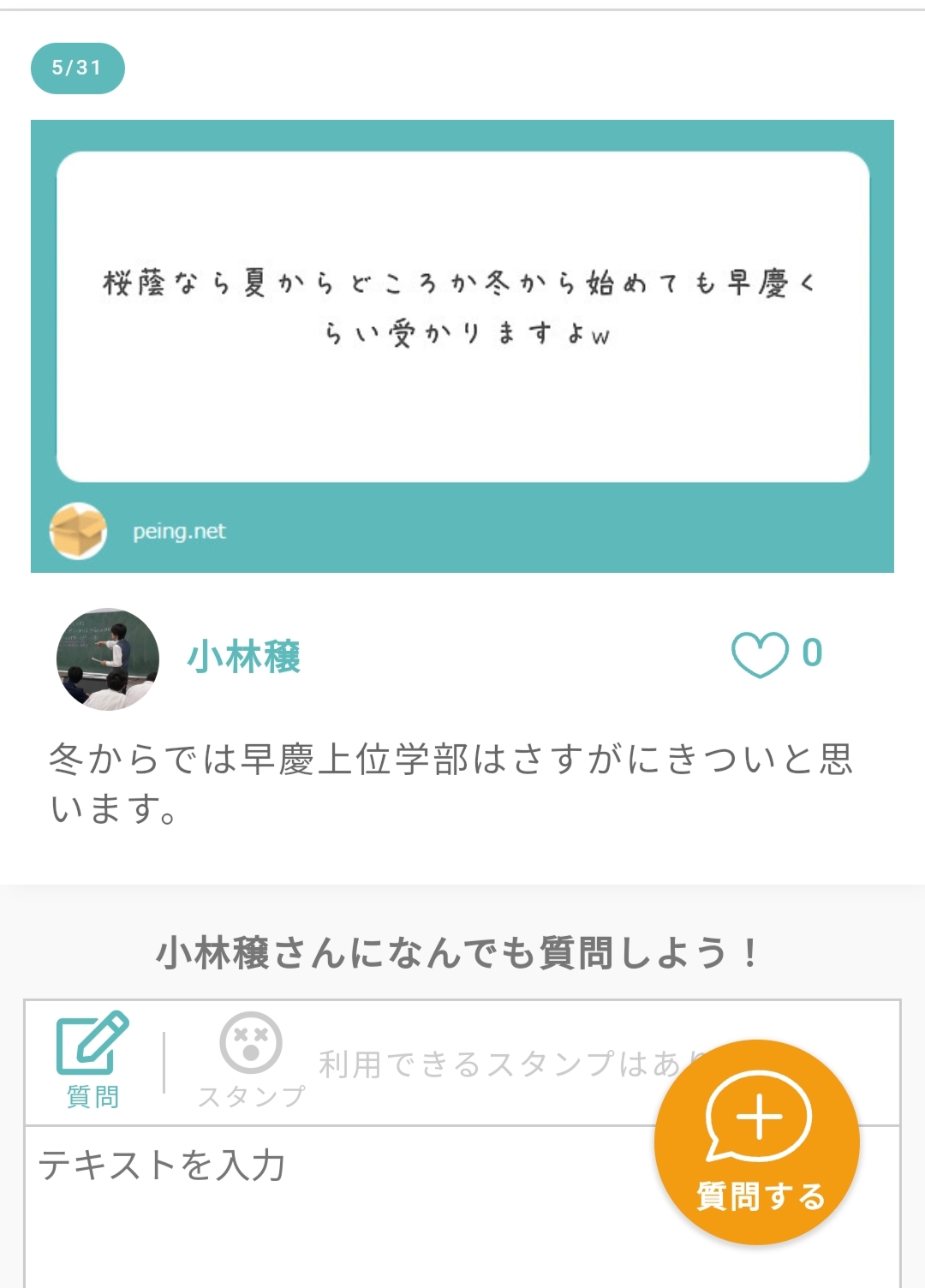The width and height of the screenshot is (925, 1288).
Task: Tap the orange 質問する floating button
Action: point(757,1142)
